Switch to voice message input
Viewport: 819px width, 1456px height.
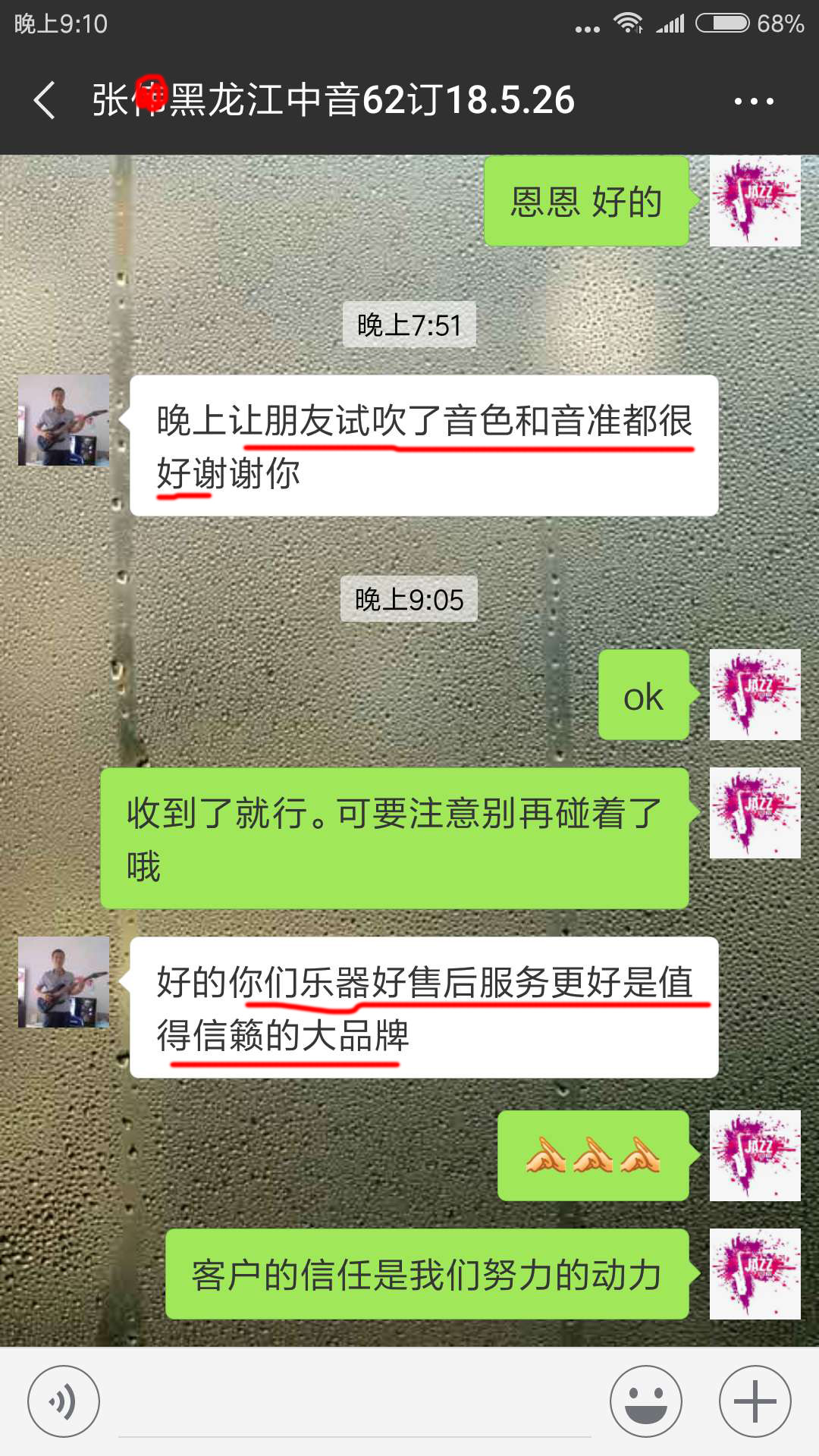64,1401
